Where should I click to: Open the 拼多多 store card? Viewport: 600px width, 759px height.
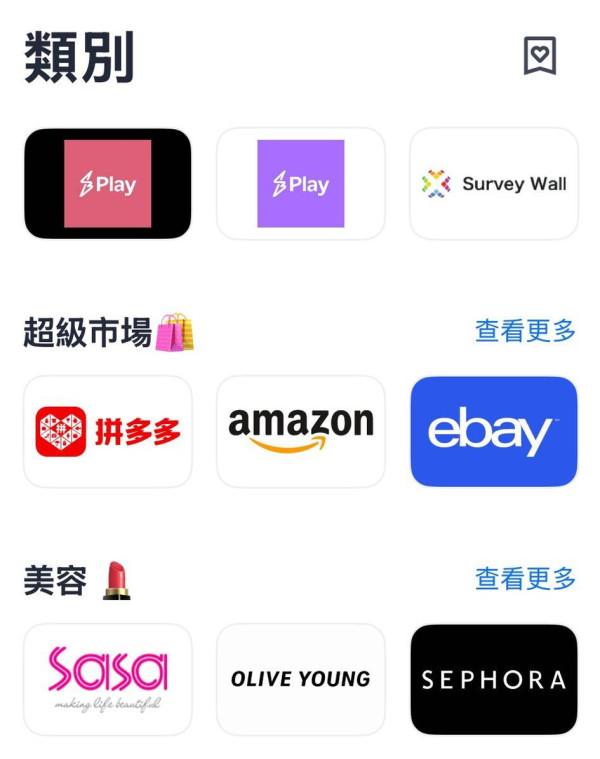point(108,432)
